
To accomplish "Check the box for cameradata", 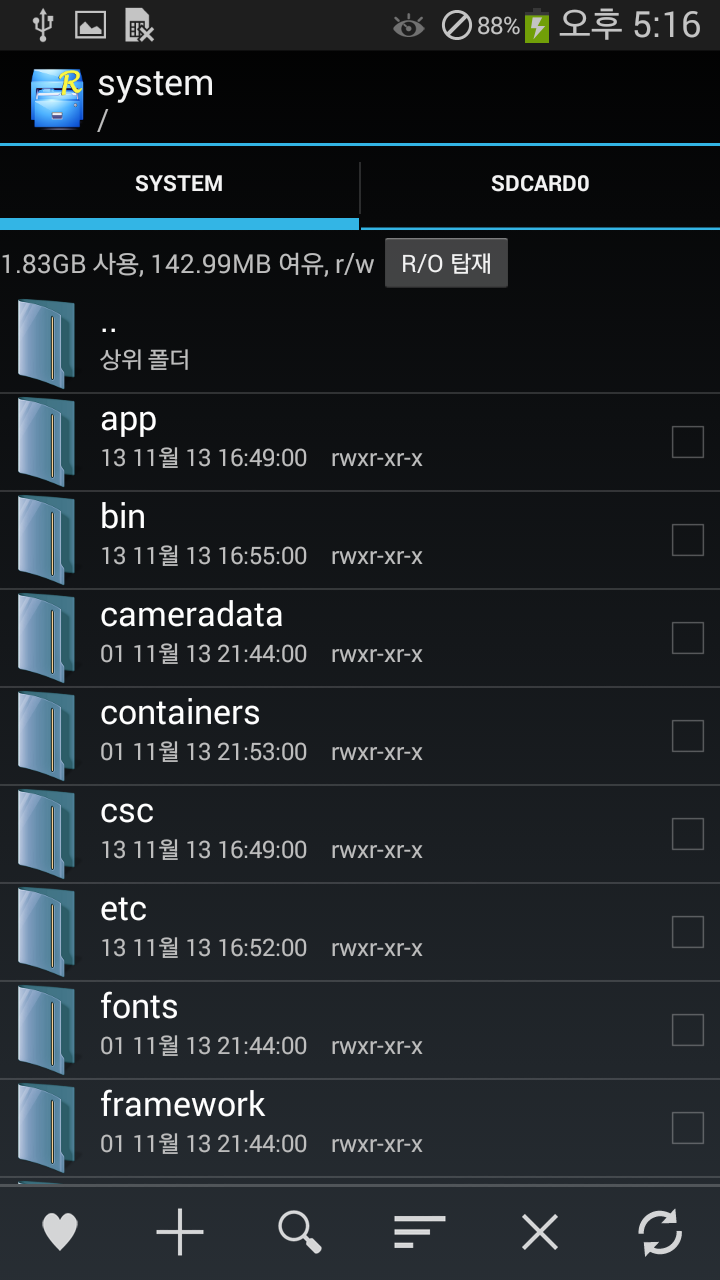I will pos(688,637).
